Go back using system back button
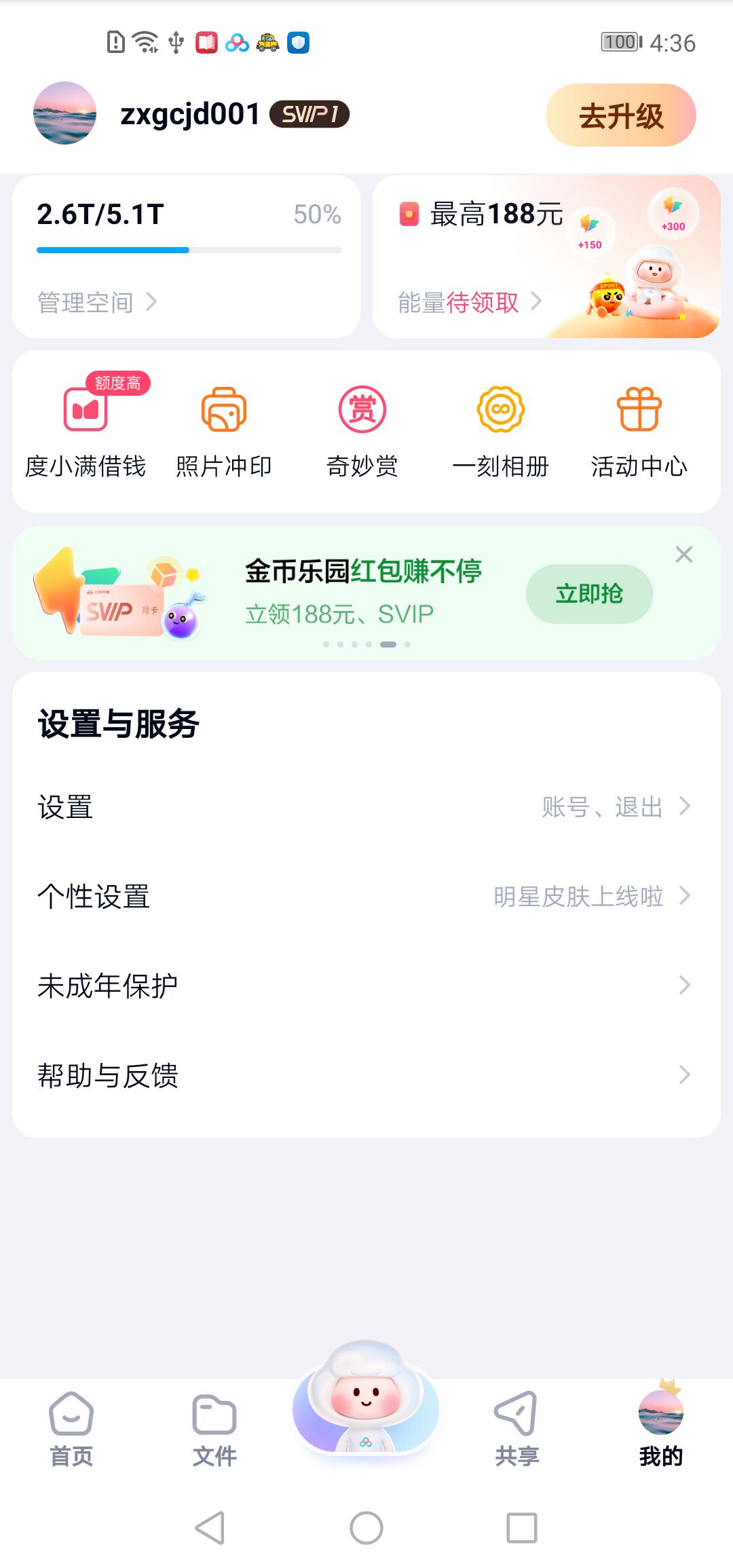733x1568 pixels. coord(210,1528)
